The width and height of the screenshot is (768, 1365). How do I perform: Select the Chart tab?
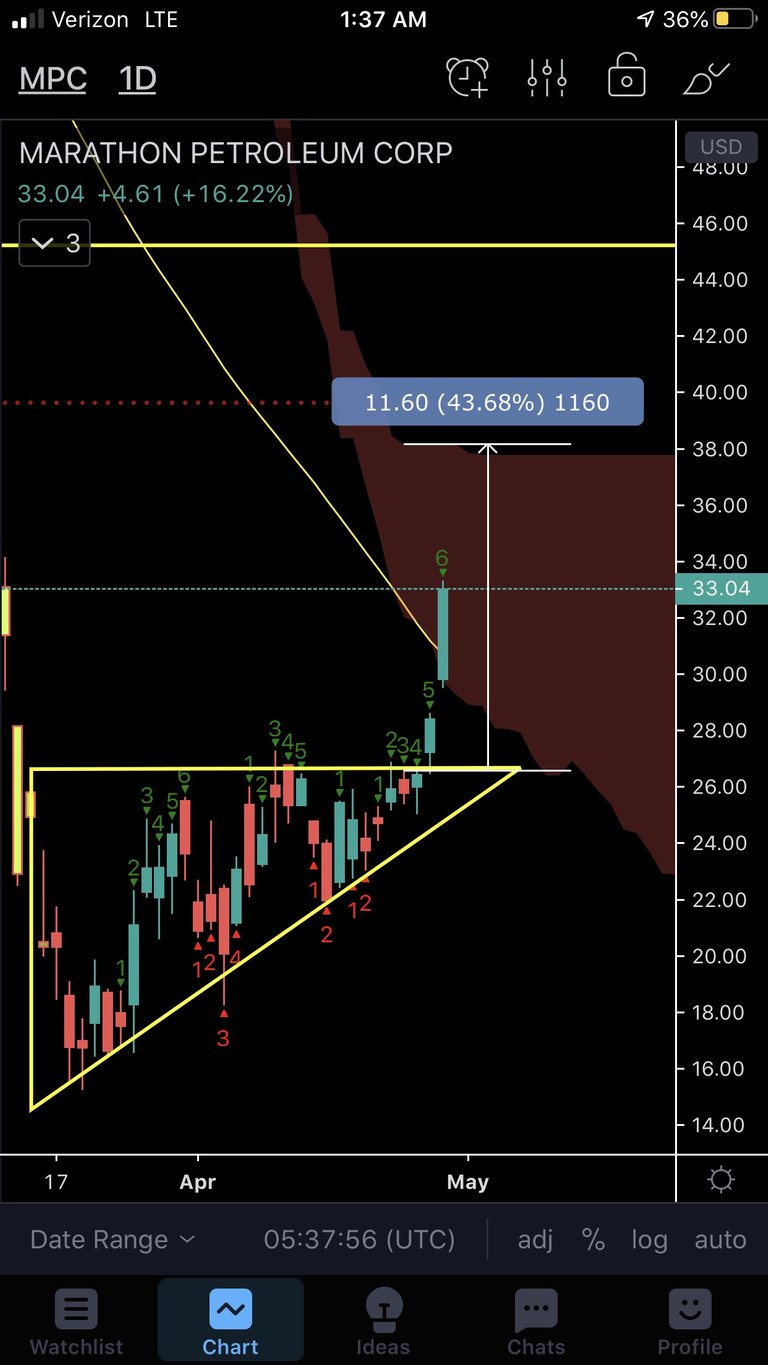pos(230,1320)
